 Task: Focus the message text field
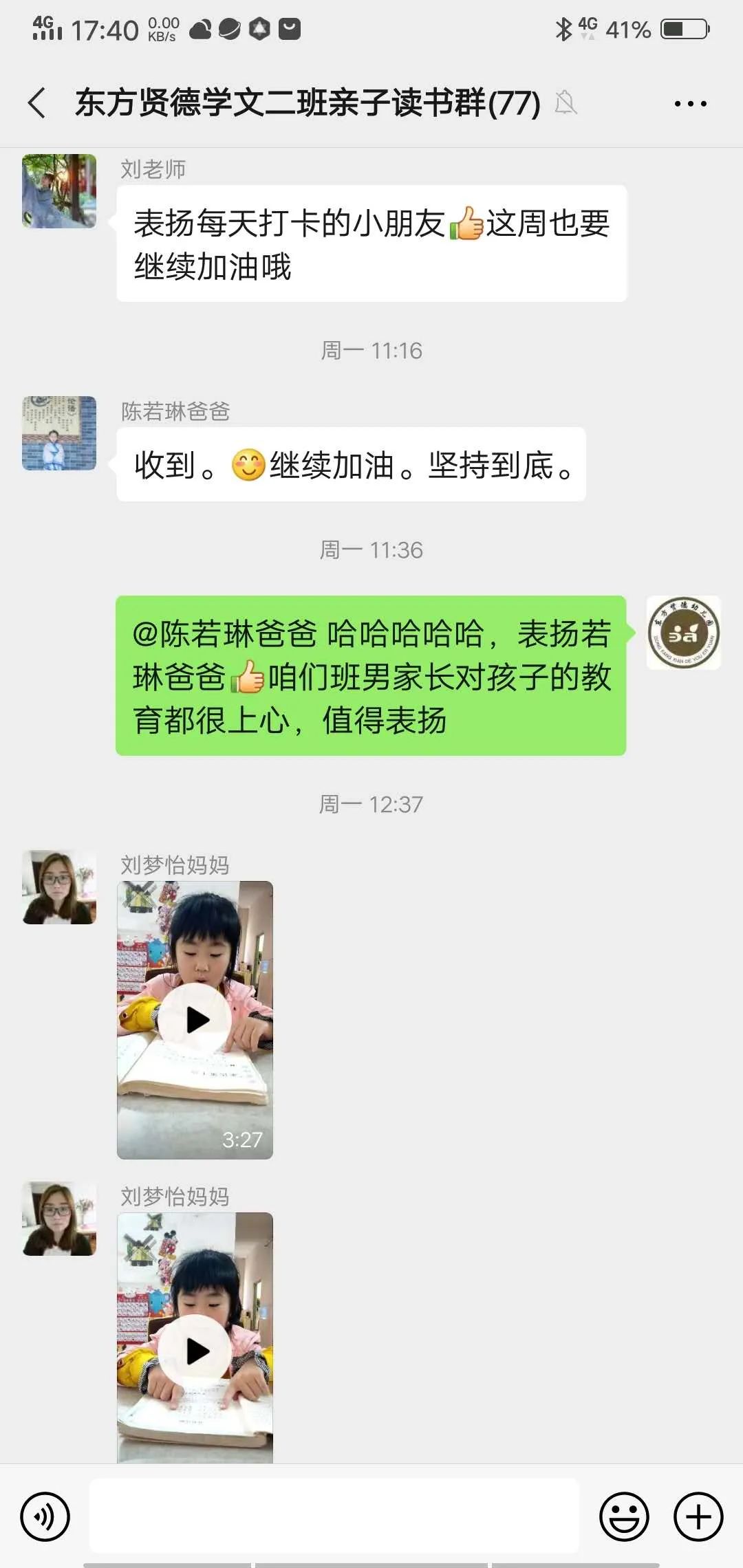pyautogui.click(x=334, y=1516)
